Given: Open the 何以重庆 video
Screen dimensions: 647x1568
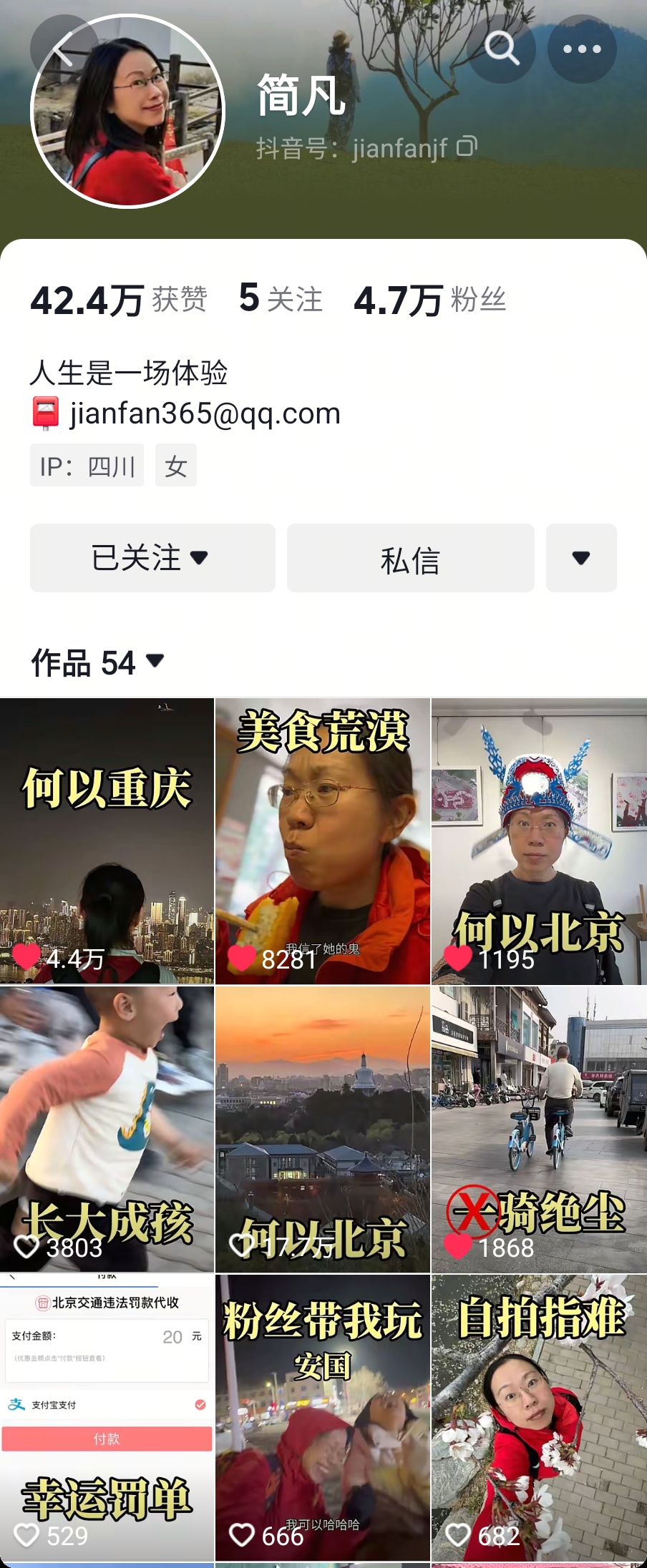Looking at the screenshot, I should tap(107, 841).
